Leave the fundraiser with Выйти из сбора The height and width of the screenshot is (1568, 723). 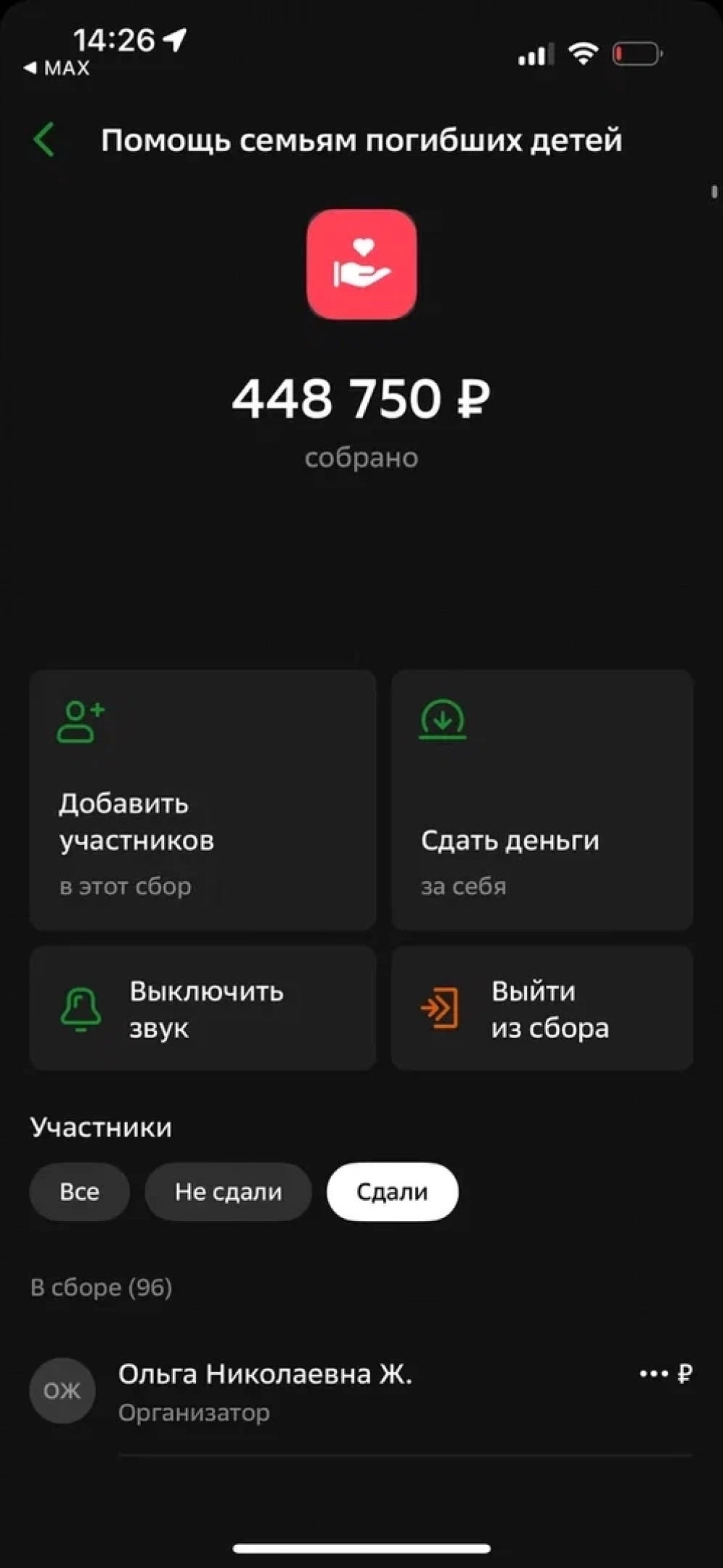click(542, 1008)
